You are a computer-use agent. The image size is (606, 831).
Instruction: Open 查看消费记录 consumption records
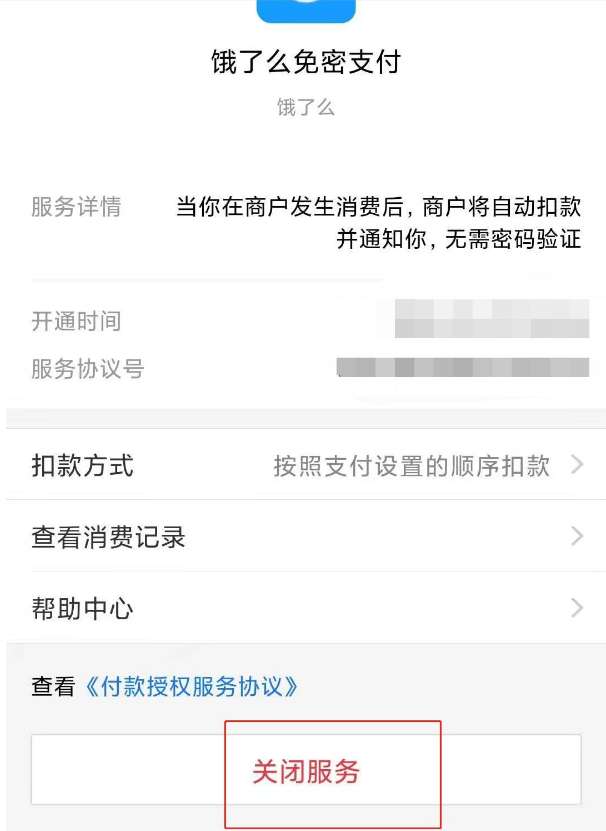[x=305, y=537]
